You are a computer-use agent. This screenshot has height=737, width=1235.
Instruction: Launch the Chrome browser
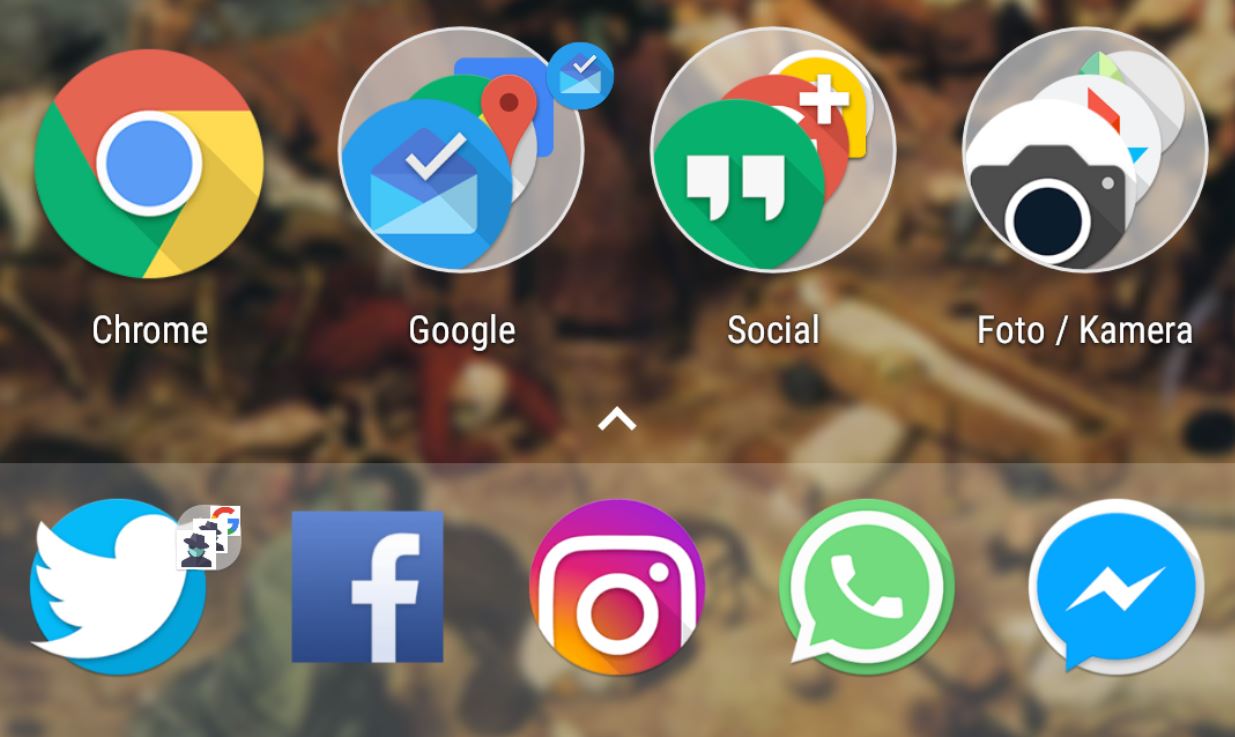149,162
